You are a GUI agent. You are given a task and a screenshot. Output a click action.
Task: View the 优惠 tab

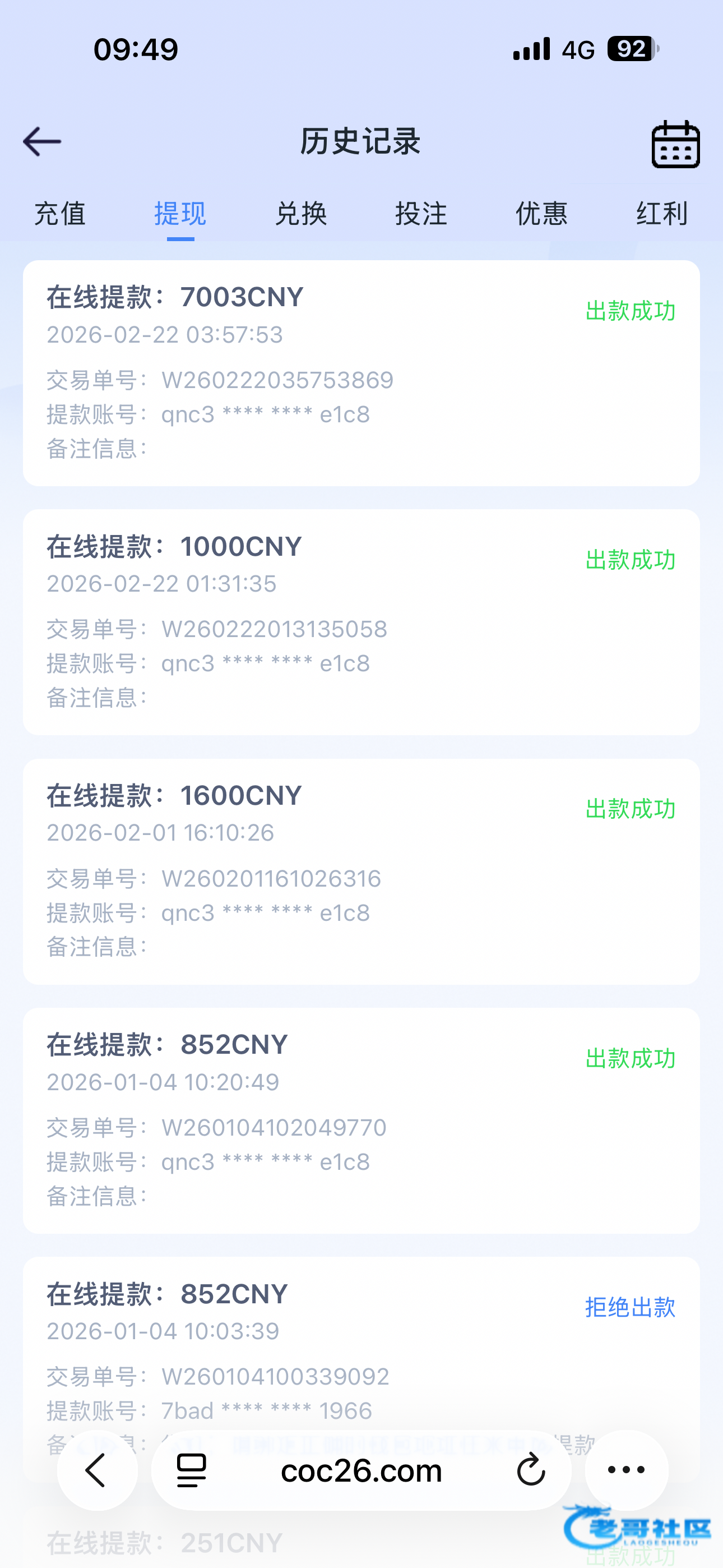coord(541,214)
